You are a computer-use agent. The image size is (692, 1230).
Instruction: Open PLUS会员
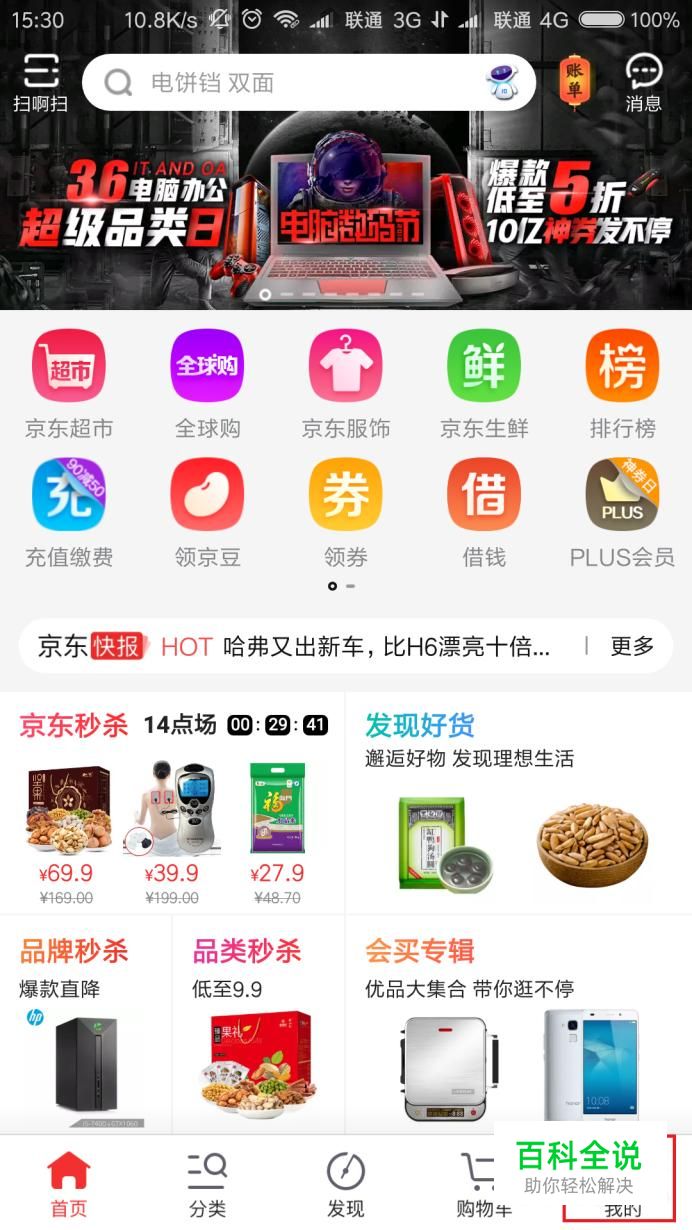[622, 512]
